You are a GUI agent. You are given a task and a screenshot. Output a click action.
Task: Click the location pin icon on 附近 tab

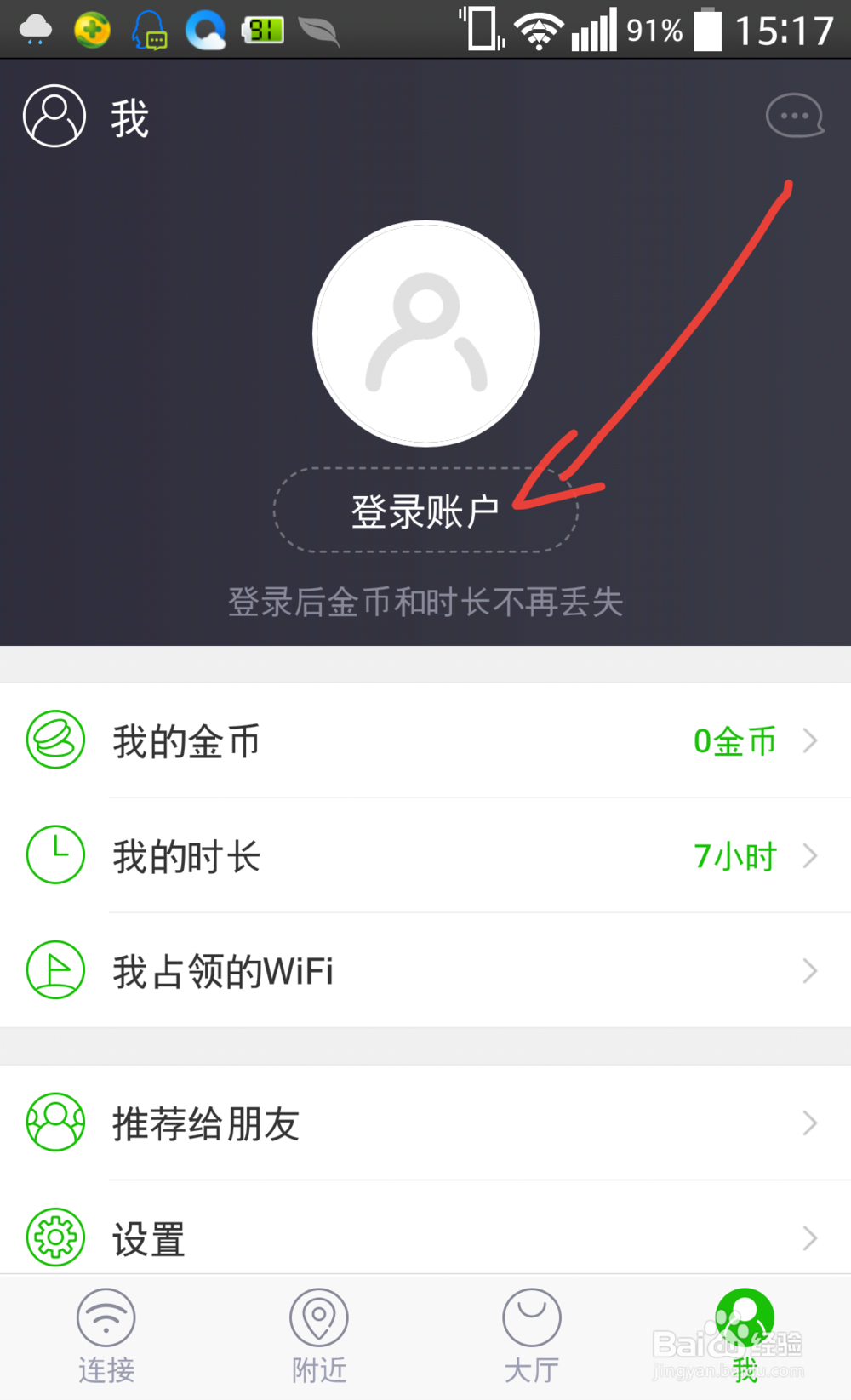(x=319, y=1315)
